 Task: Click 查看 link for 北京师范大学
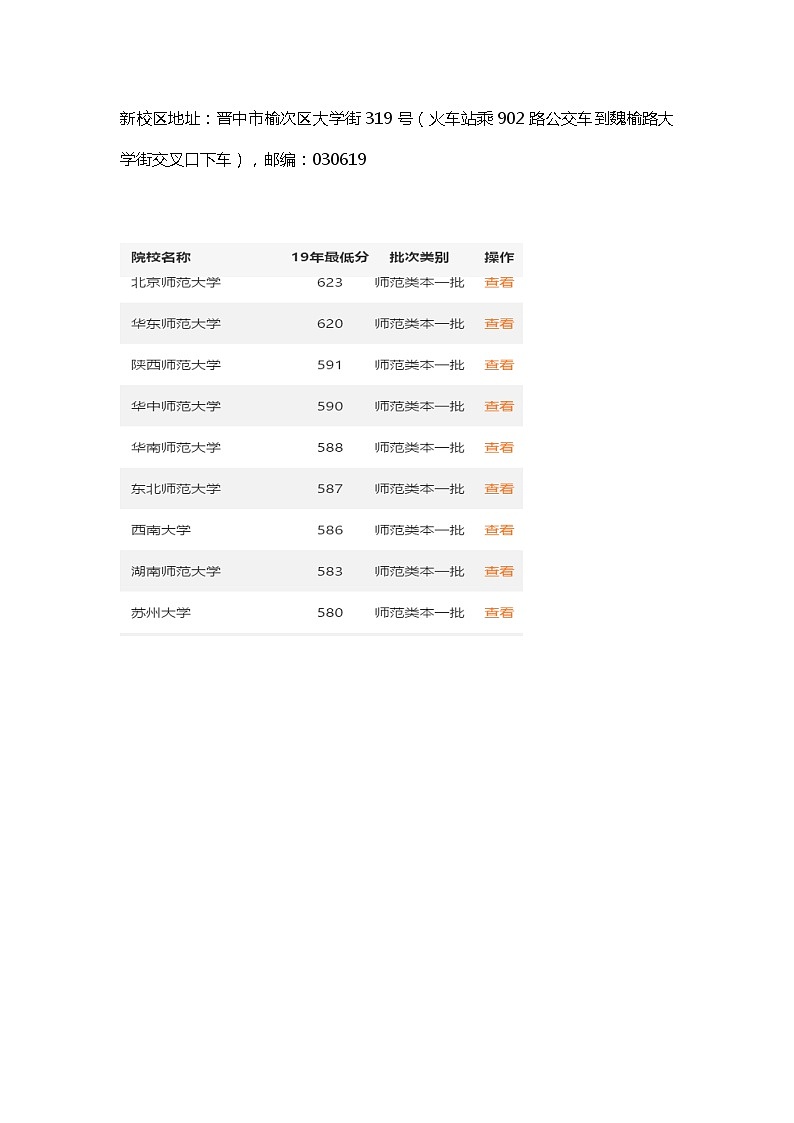point(498,282)
